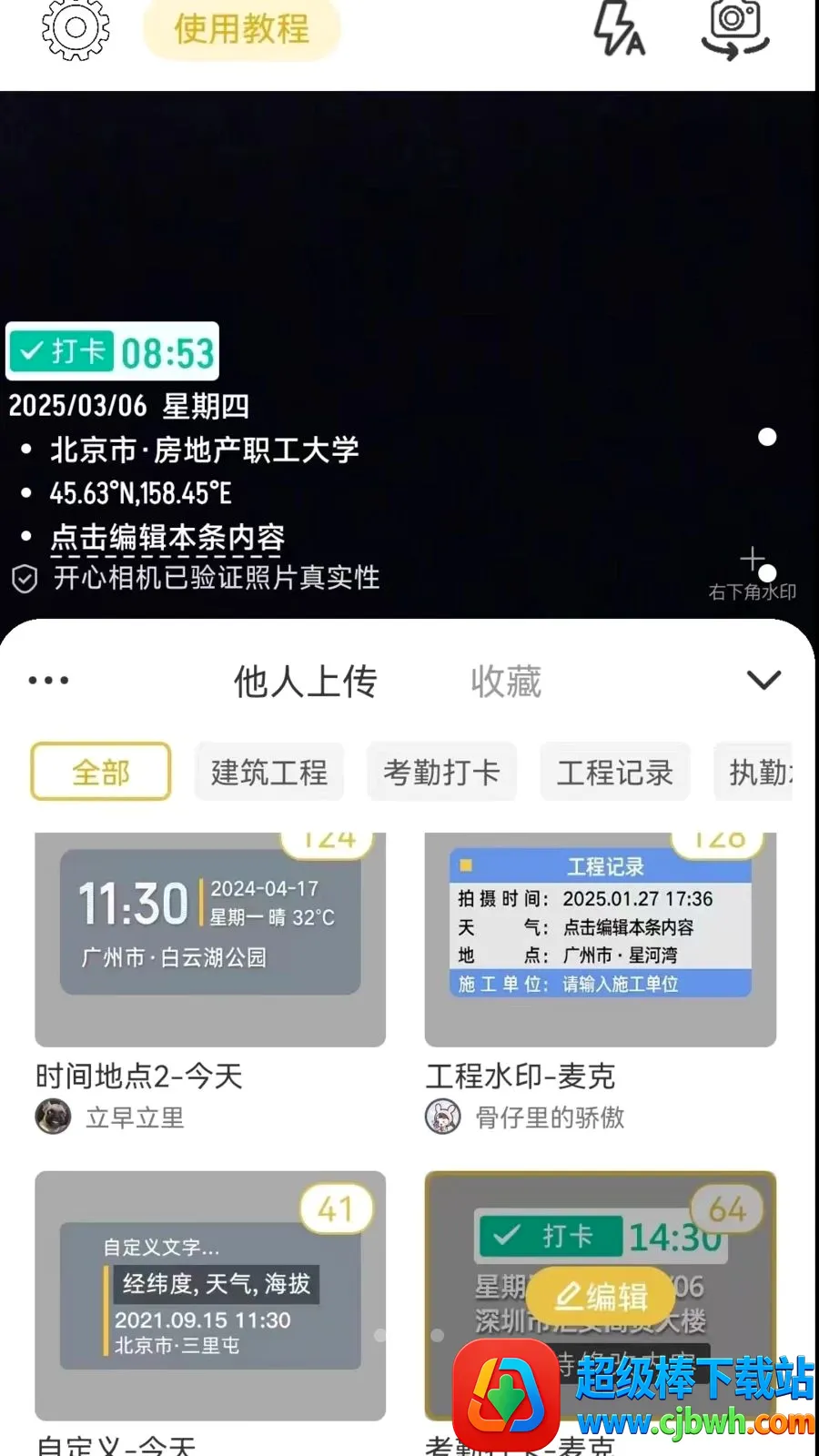This screenshot has height=1456, width=819.
Task: Open the three-dot more menu
Action: pos(48,681)
